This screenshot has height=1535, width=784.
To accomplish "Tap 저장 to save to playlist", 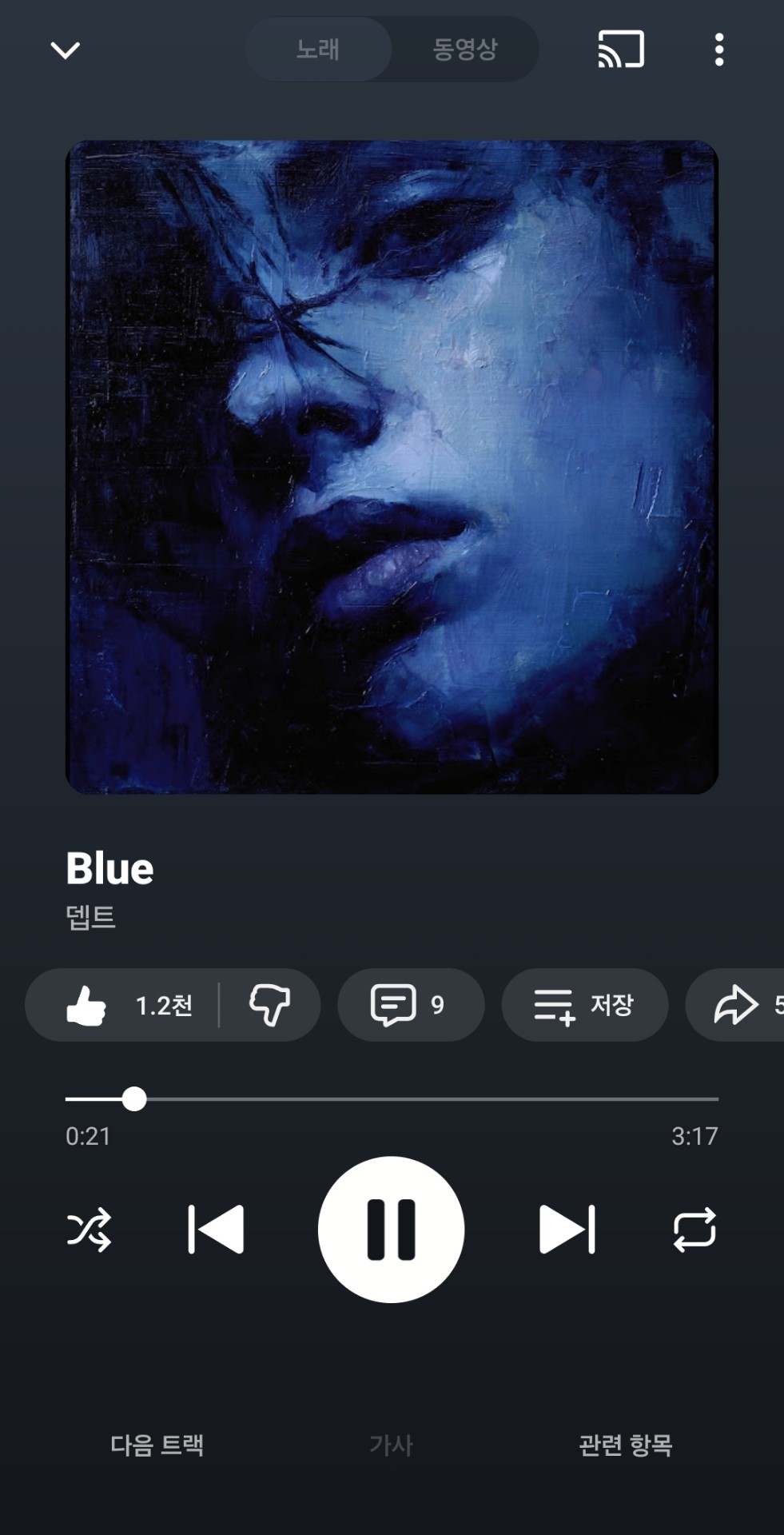I will tap(584, 1005).
